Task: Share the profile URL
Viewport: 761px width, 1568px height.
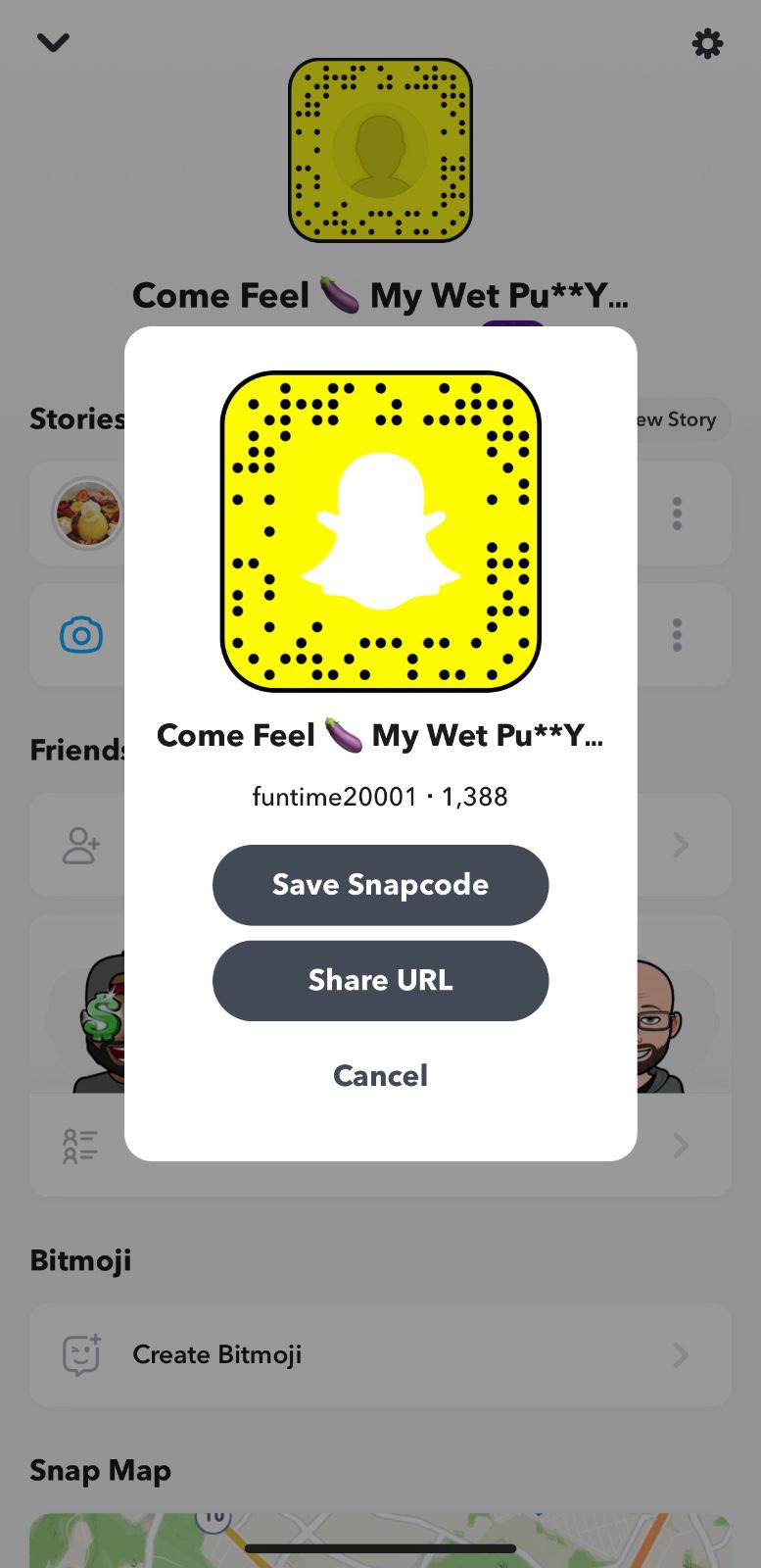Action: pos(380,980)
